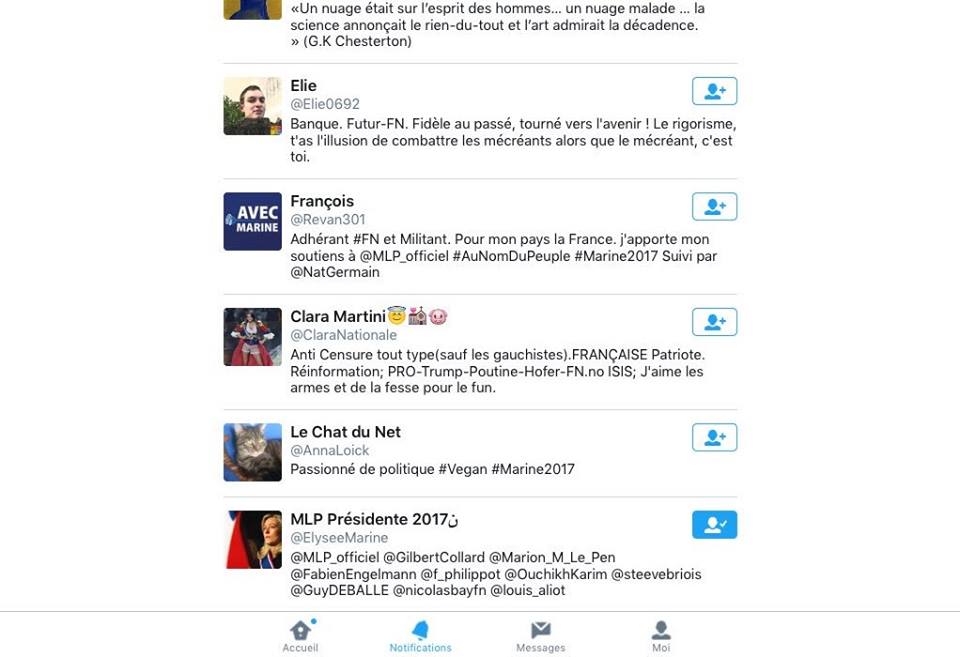Switch to the Moi tab
The height and width of the screenshot is (657, 960).
[661, 635]
